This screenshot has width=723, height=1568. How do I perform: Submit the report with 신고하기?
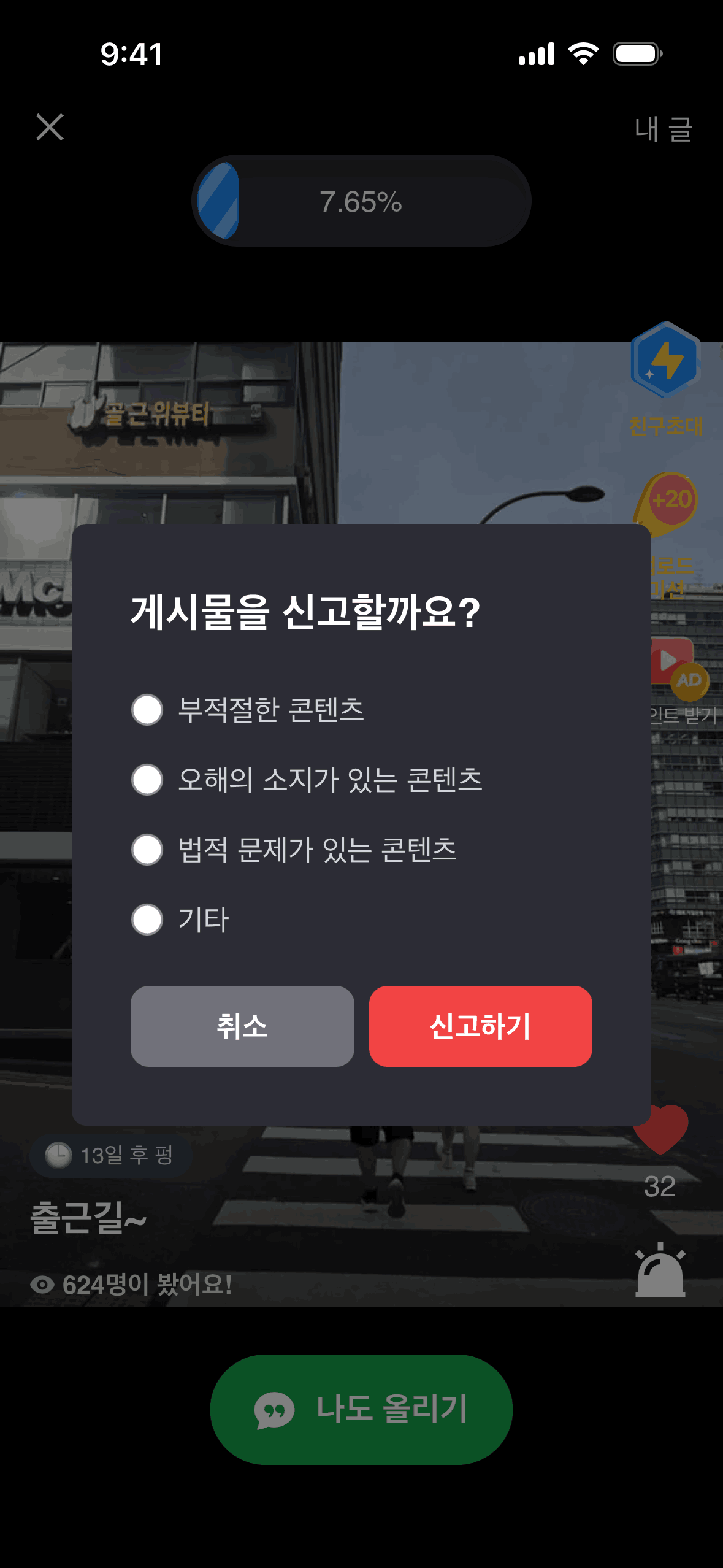tap(481, 1026)
